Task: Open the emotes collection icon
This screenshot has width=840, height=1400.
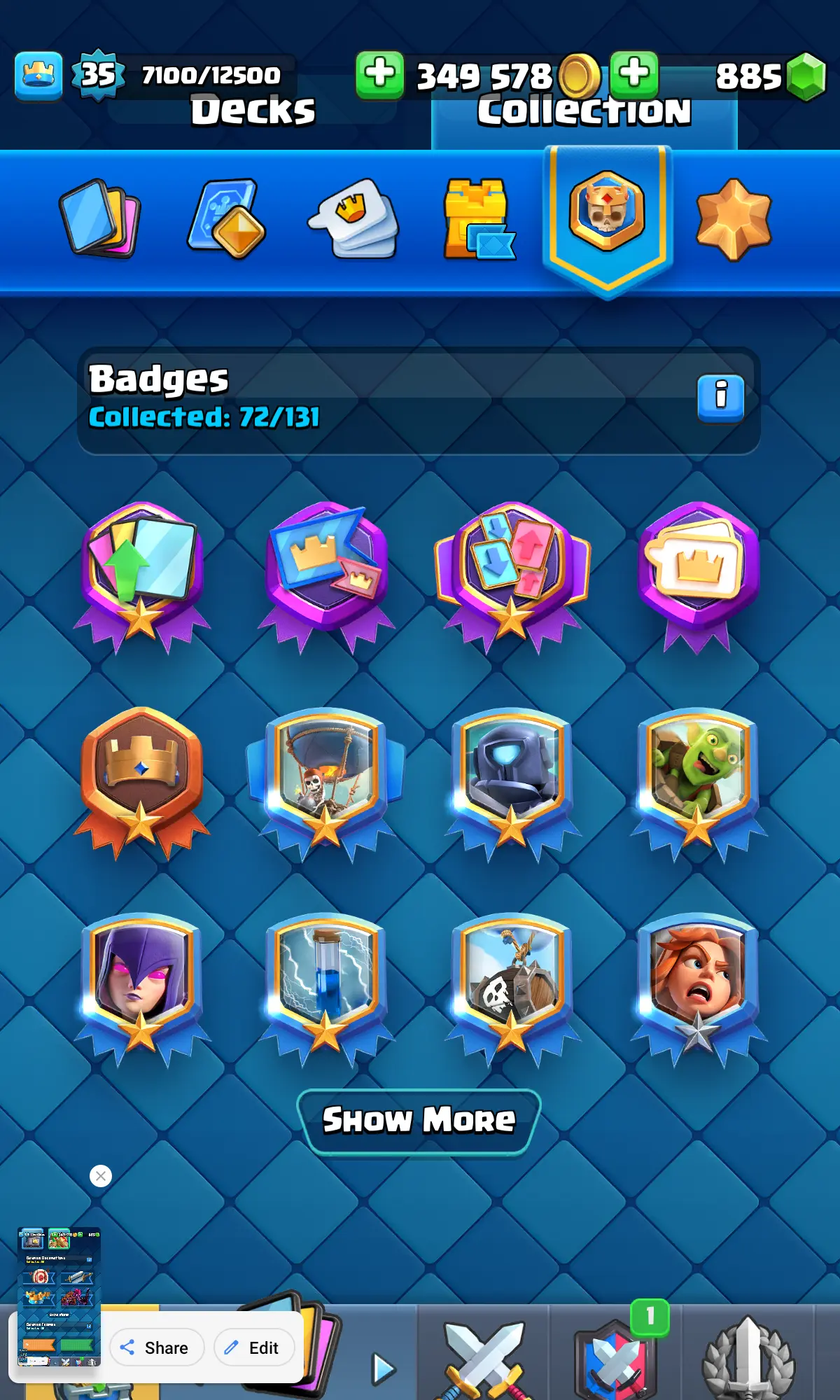Action: pyautogui.click(x=355, y=218)
